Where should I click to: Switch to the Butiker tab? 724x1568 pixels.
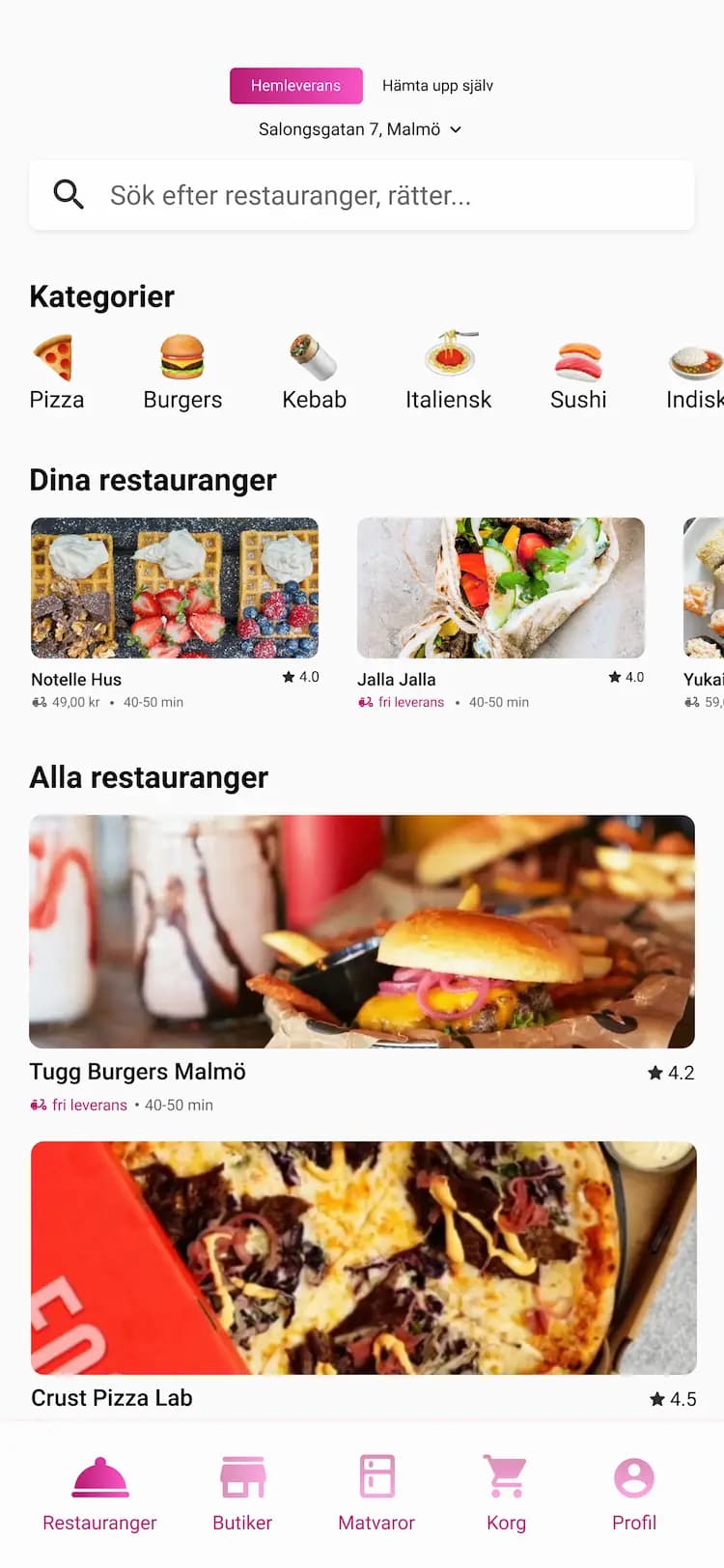tap(242, 1493)
